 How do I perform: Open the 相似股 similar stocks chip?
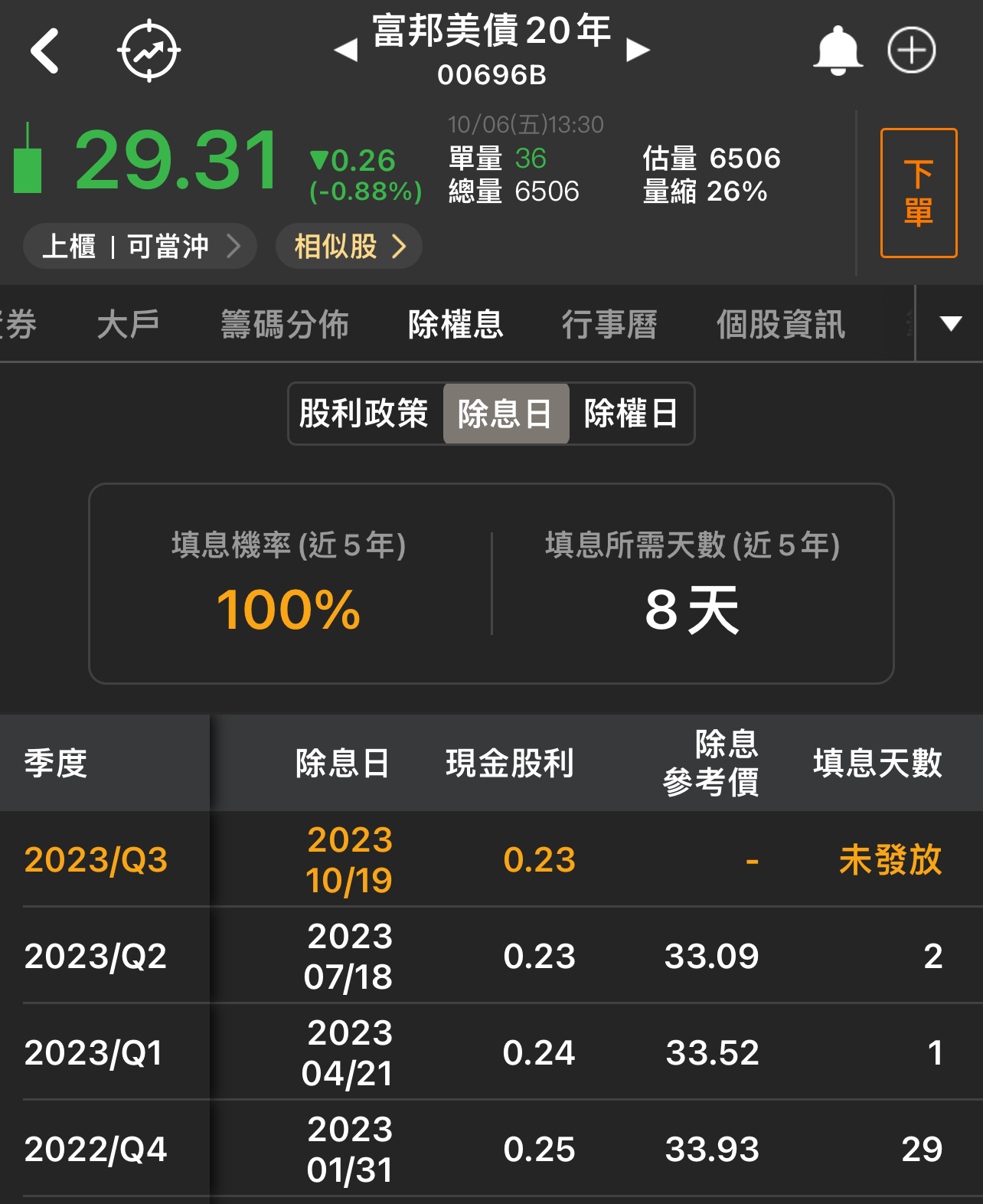tap(349, 246)
